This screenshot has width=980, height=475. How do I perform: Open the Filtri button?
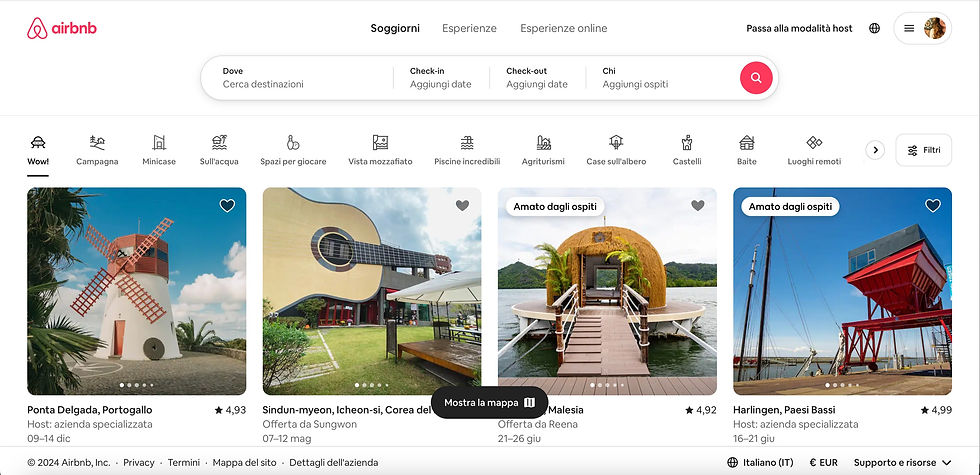[923, 150]
